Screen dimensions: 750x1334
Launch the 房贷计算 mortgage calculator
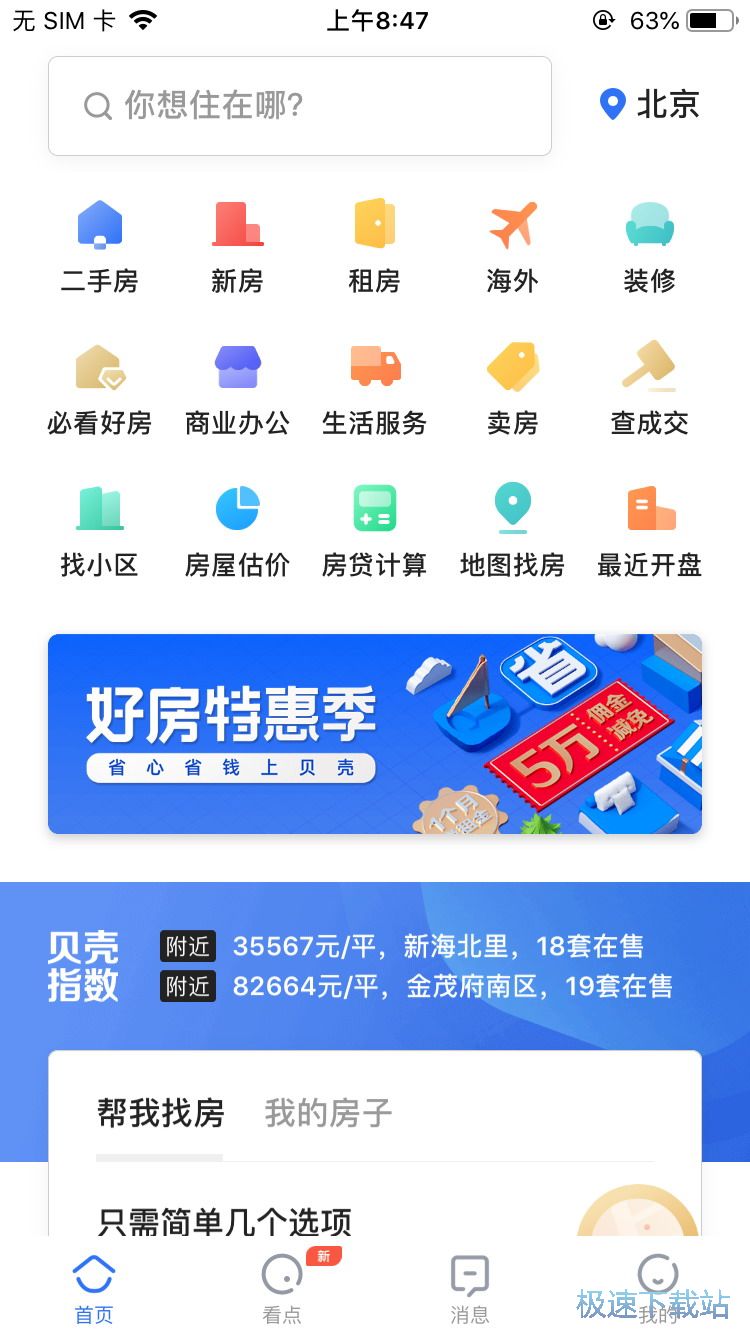[x=374, y=530]
